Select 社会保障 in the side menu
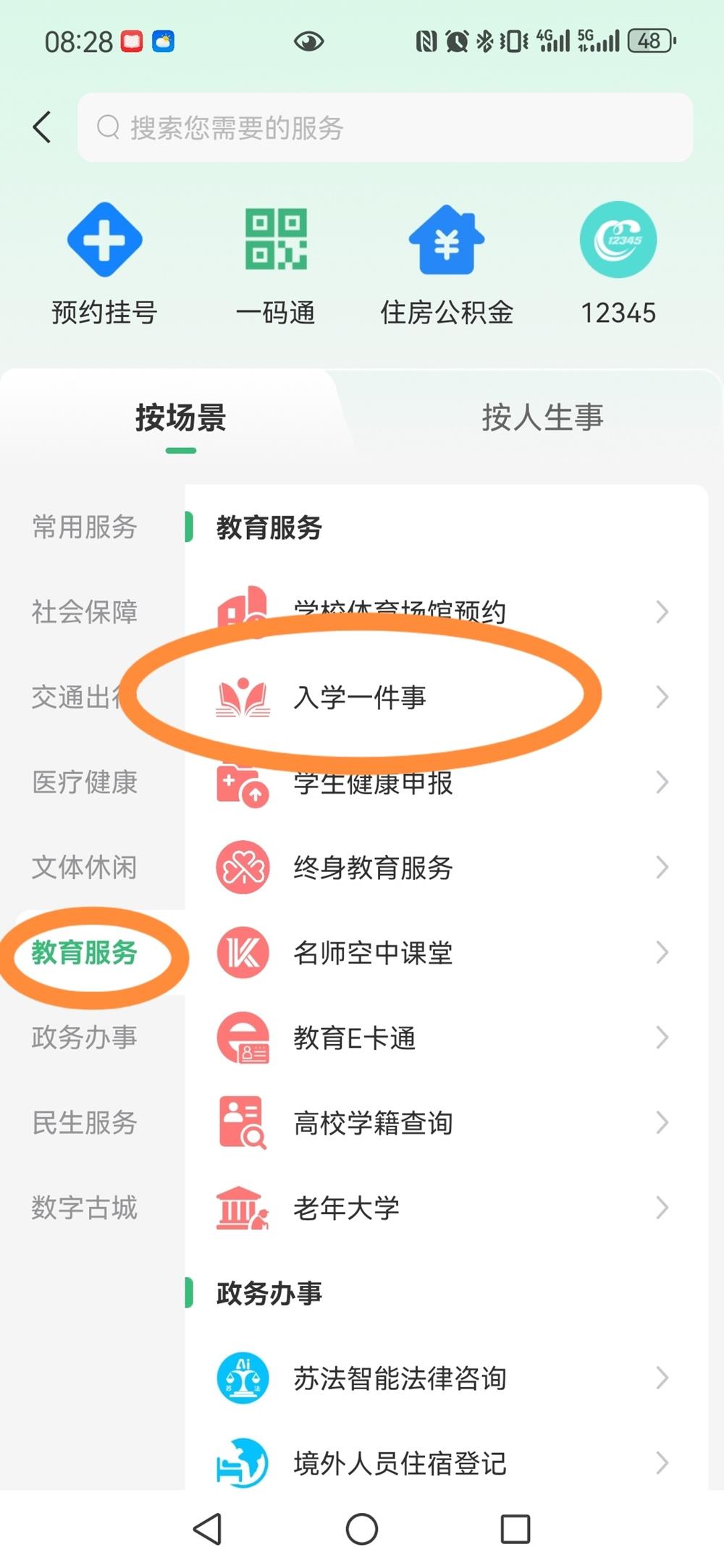 pos(85,612)
